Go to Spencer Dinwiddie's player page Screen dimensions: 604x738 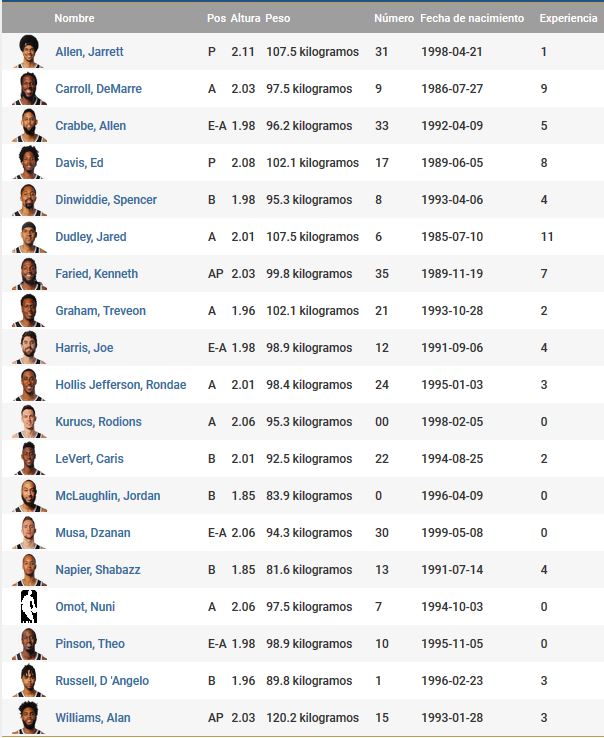point(105,200)
